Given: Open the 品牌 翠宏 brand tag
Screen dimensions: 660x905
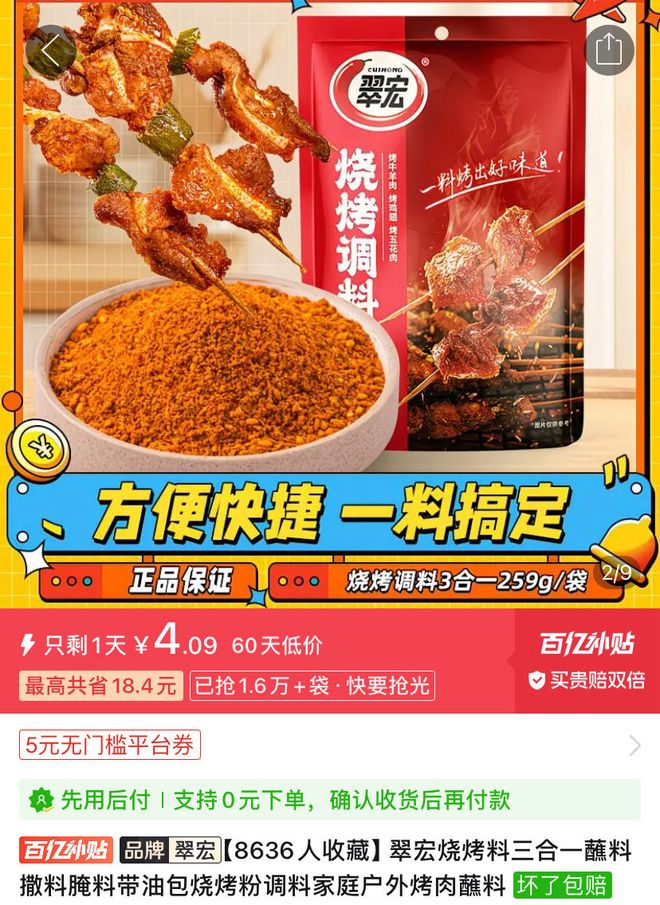Looking at the screenshot, I should pyautogui.click(x=170, y=851).
